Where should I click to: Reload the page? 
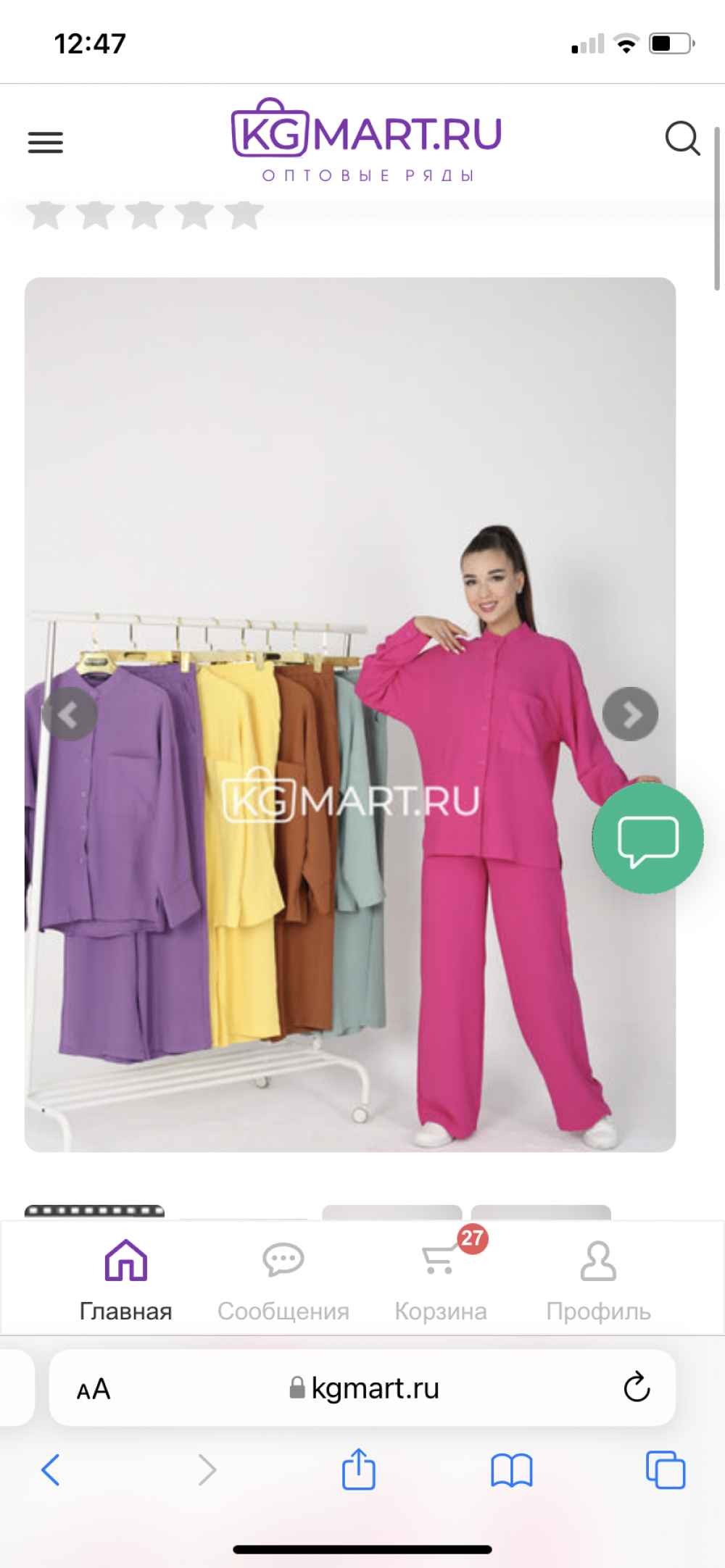click(637, 1387)
